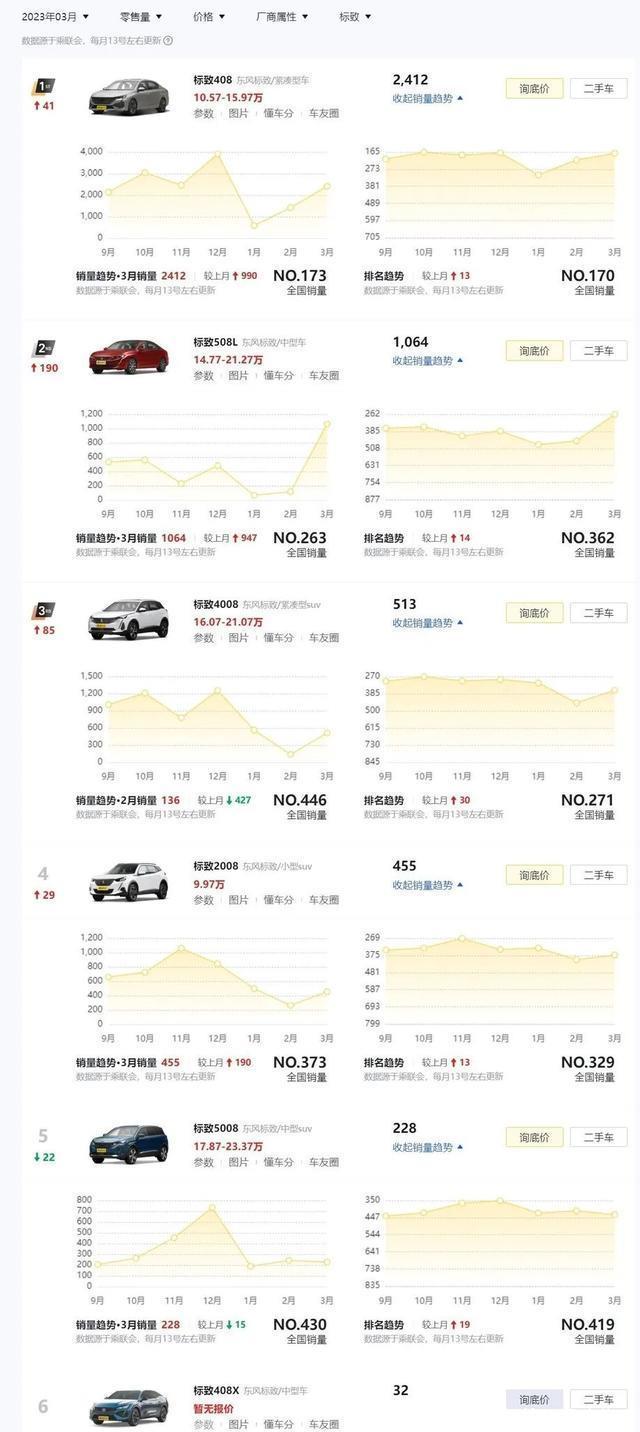Screen dimensions: 640x1432
Task: Open the 标致 brand dropdown
Action: pos(355,17)
